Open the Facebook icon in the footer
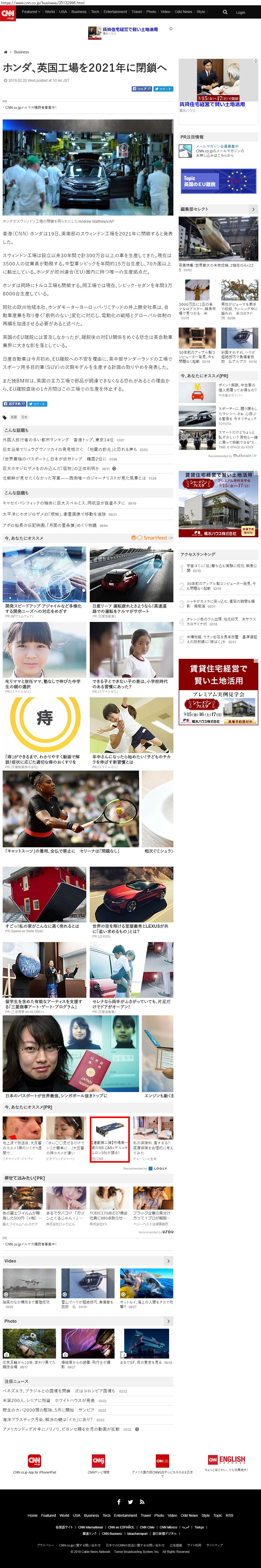This screenshot has height=1568, width=261. [x=119, y=1502]
